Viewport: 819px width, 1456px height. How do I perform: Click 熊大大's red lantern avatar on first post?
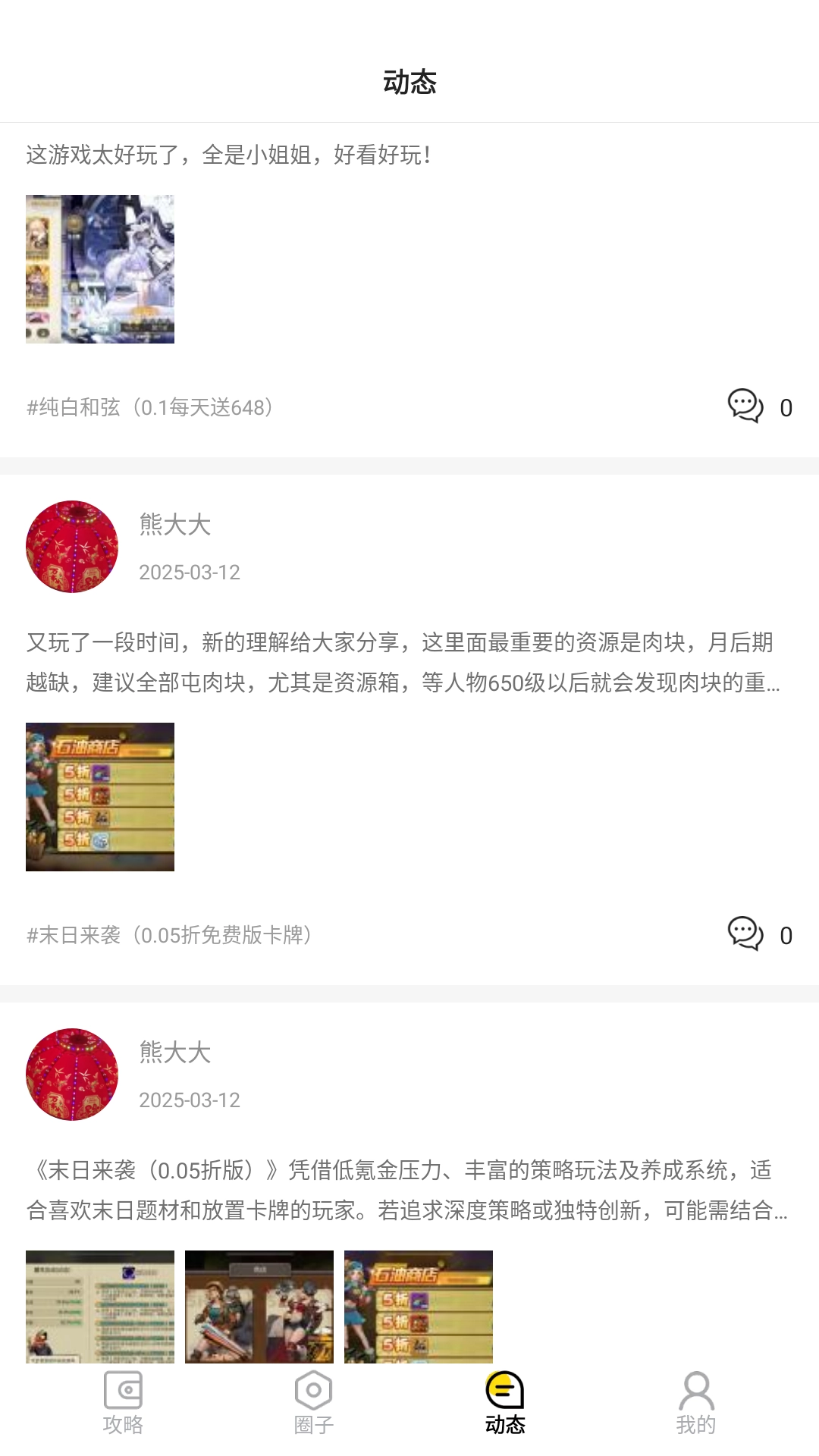72,547
